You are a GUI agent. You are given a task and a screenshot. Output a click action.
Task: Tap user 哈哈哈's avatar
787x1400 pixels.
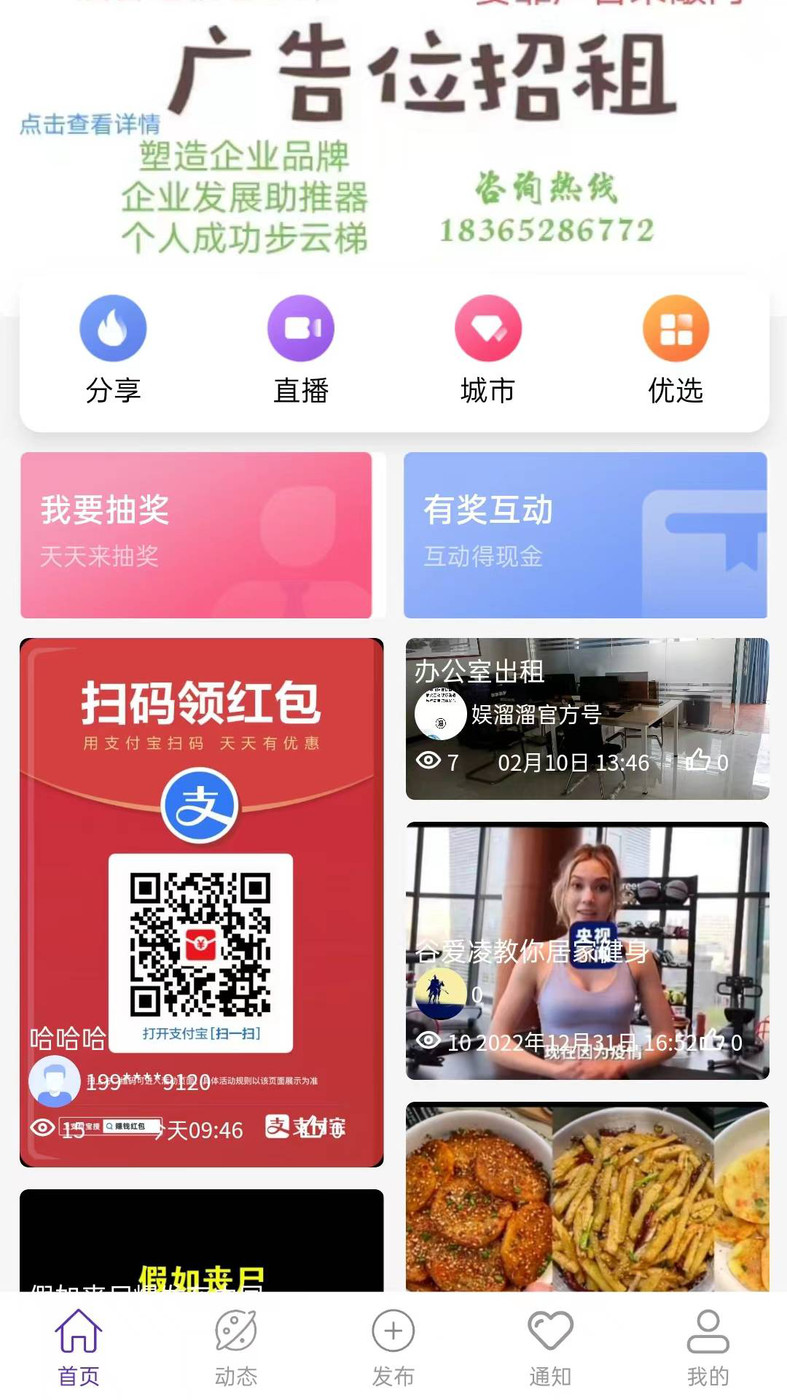pyautogui.click(x=55, y=1081)
